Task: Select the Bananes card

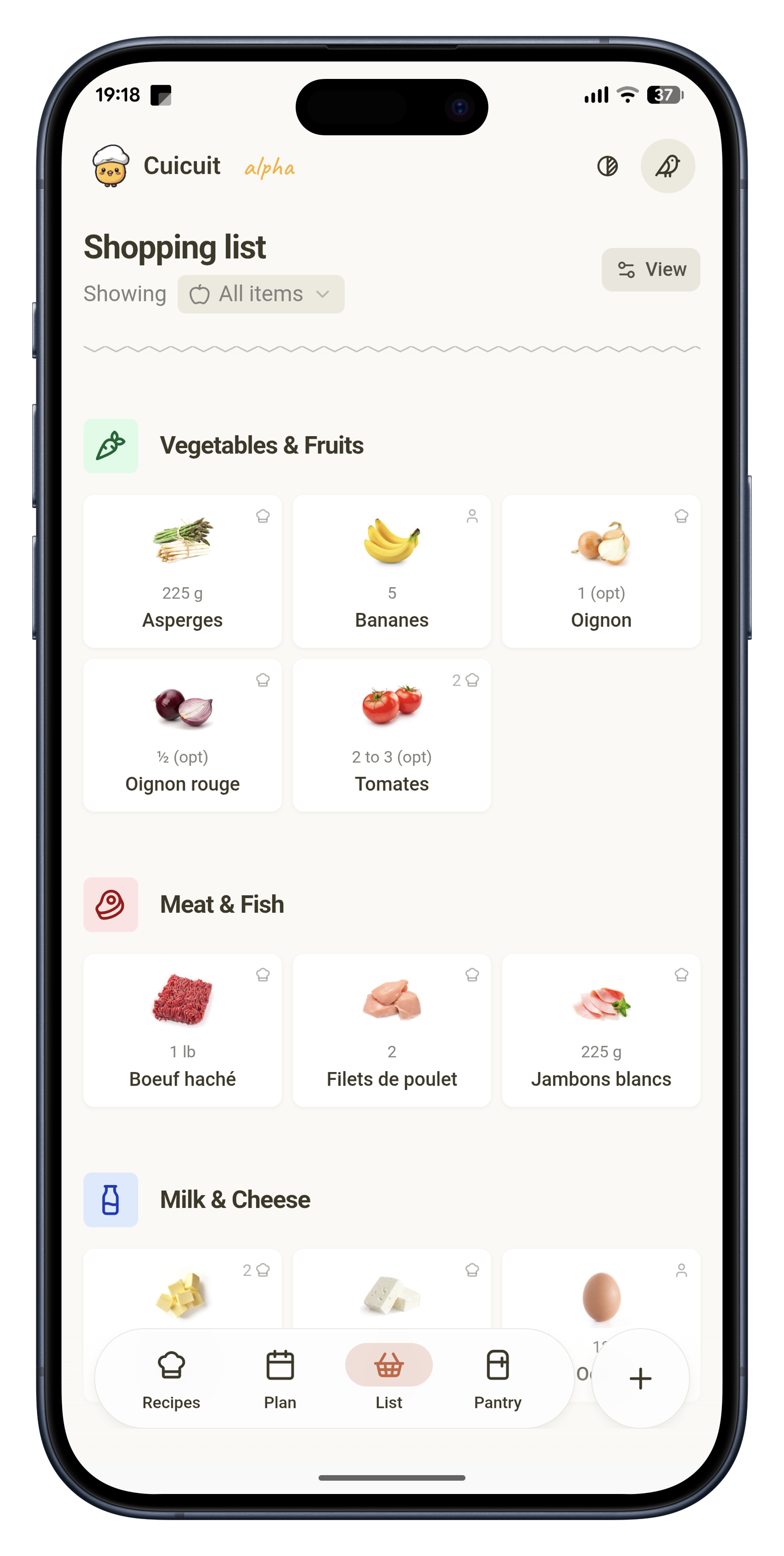Action: tap(391, 571)
